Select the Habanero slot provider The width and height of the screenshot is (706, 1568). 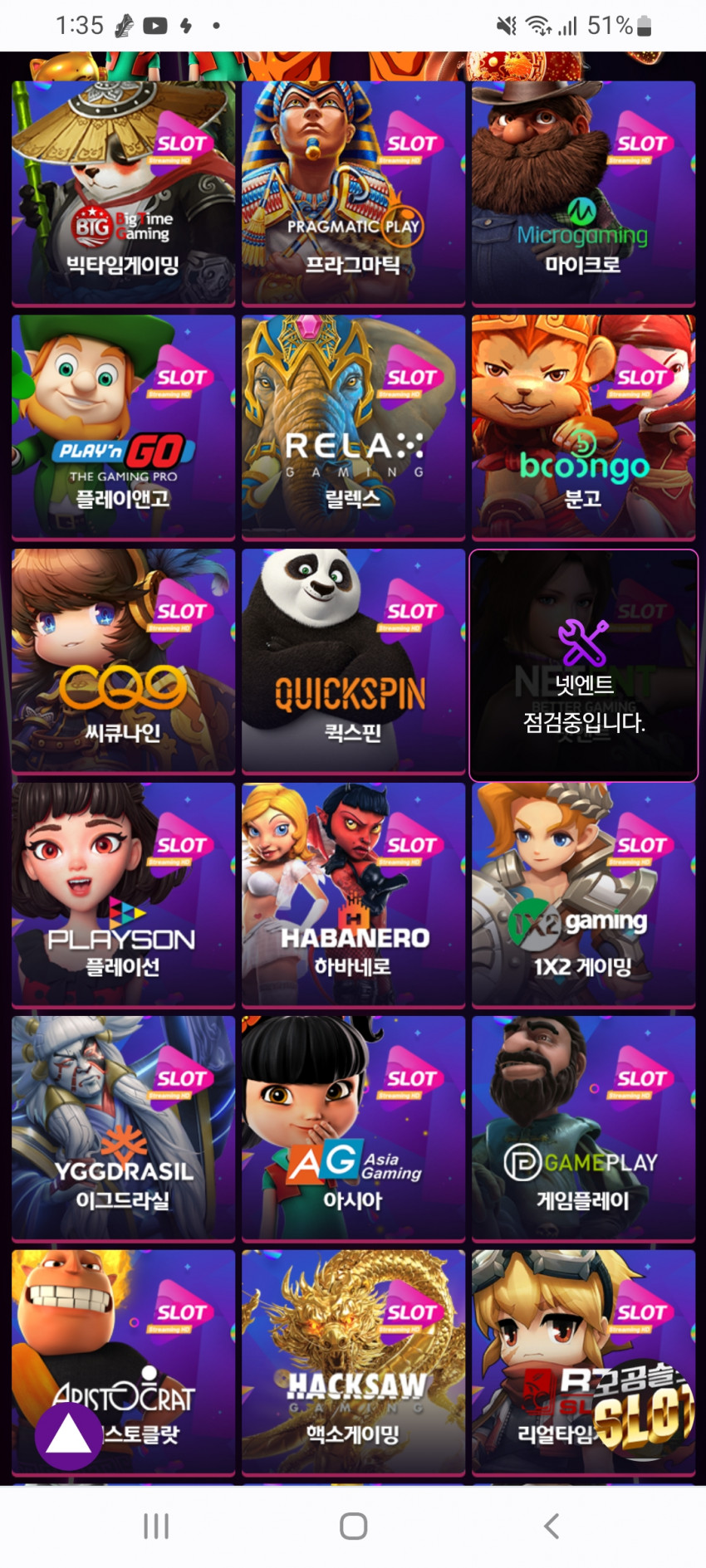[x=353, y=895]
